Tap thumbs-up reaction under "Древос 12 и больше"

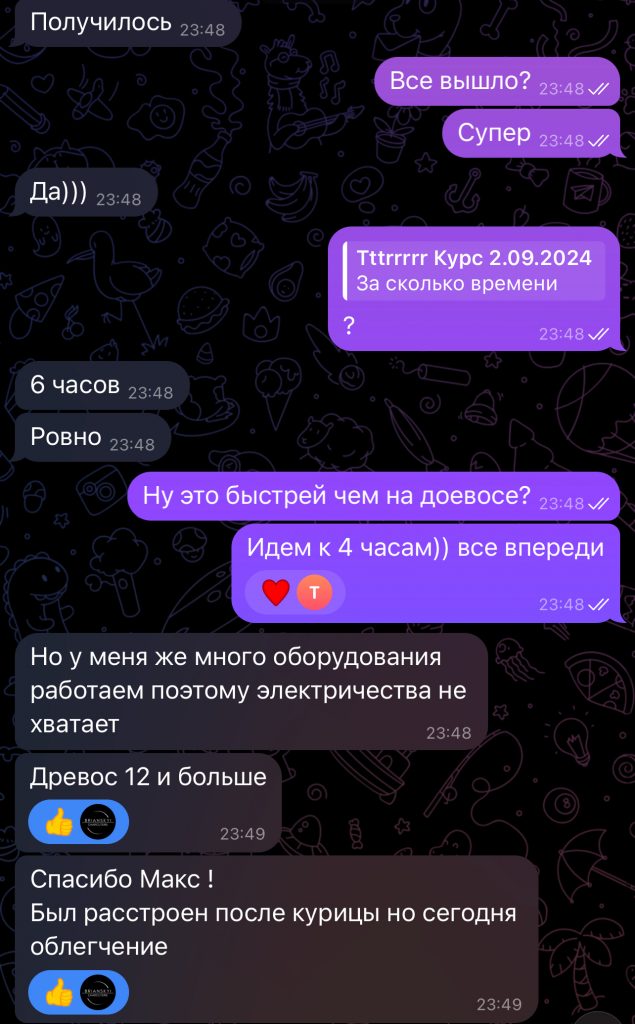pos(60,821)
